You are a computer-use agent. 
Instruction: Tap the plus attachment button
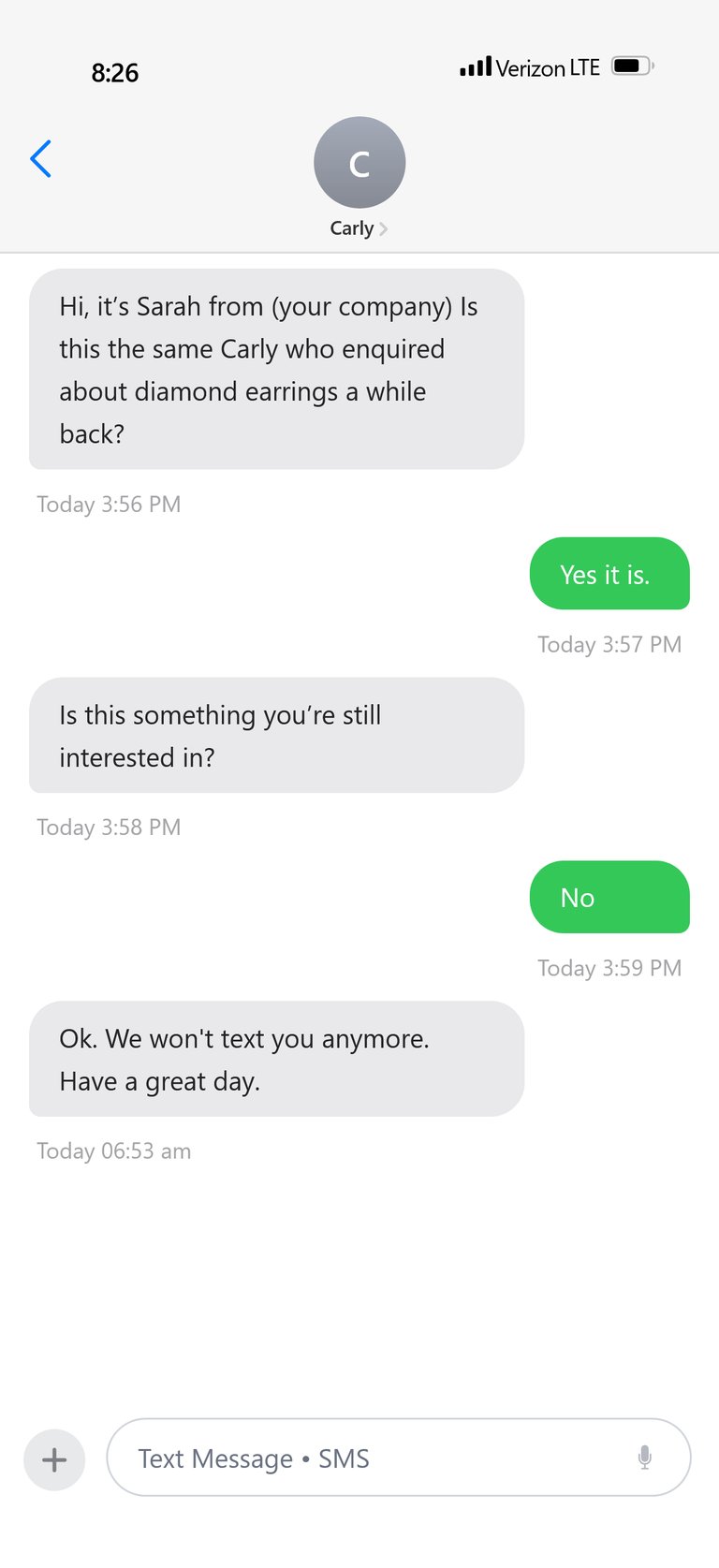pos(54,1459)
